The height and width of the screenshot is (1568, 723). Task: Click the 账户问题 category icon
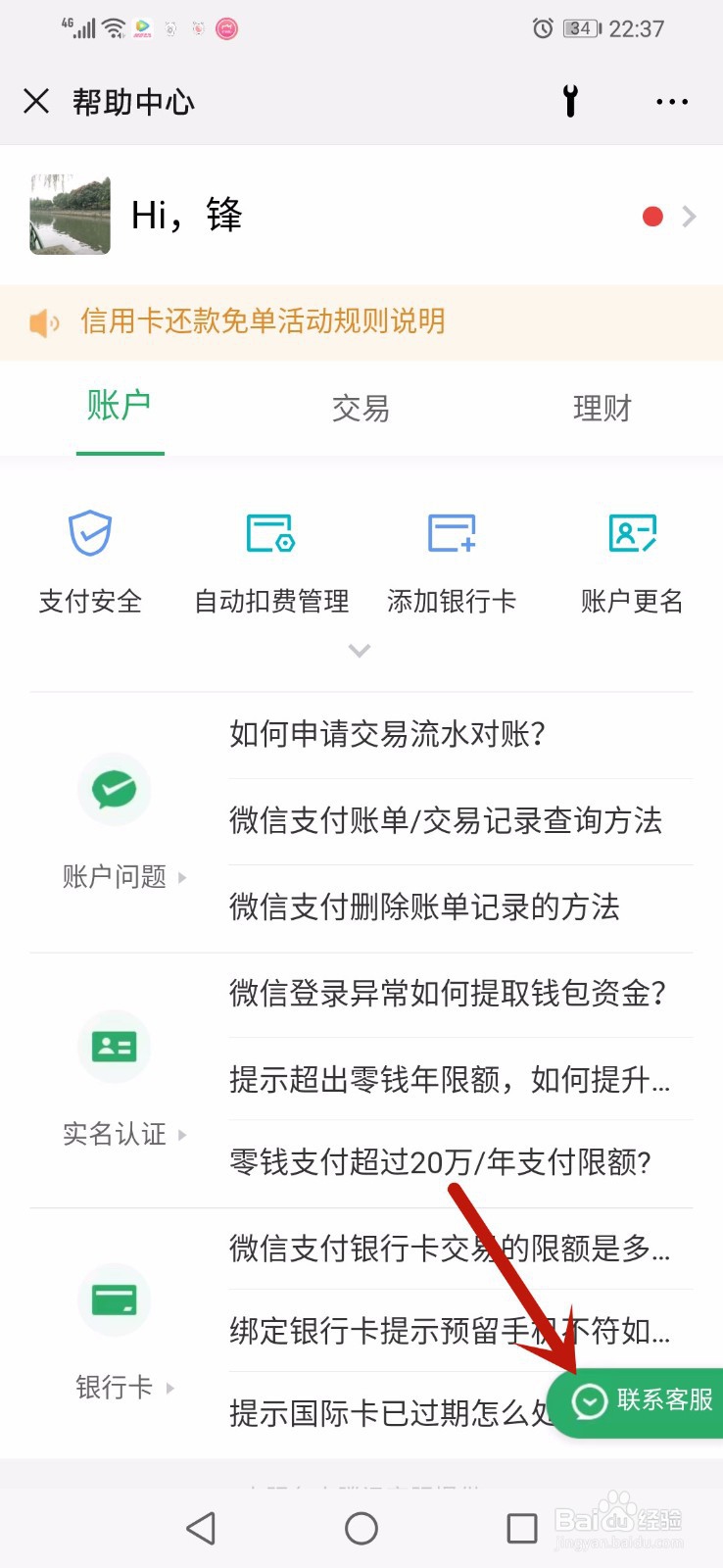click(x=115, y=789)
